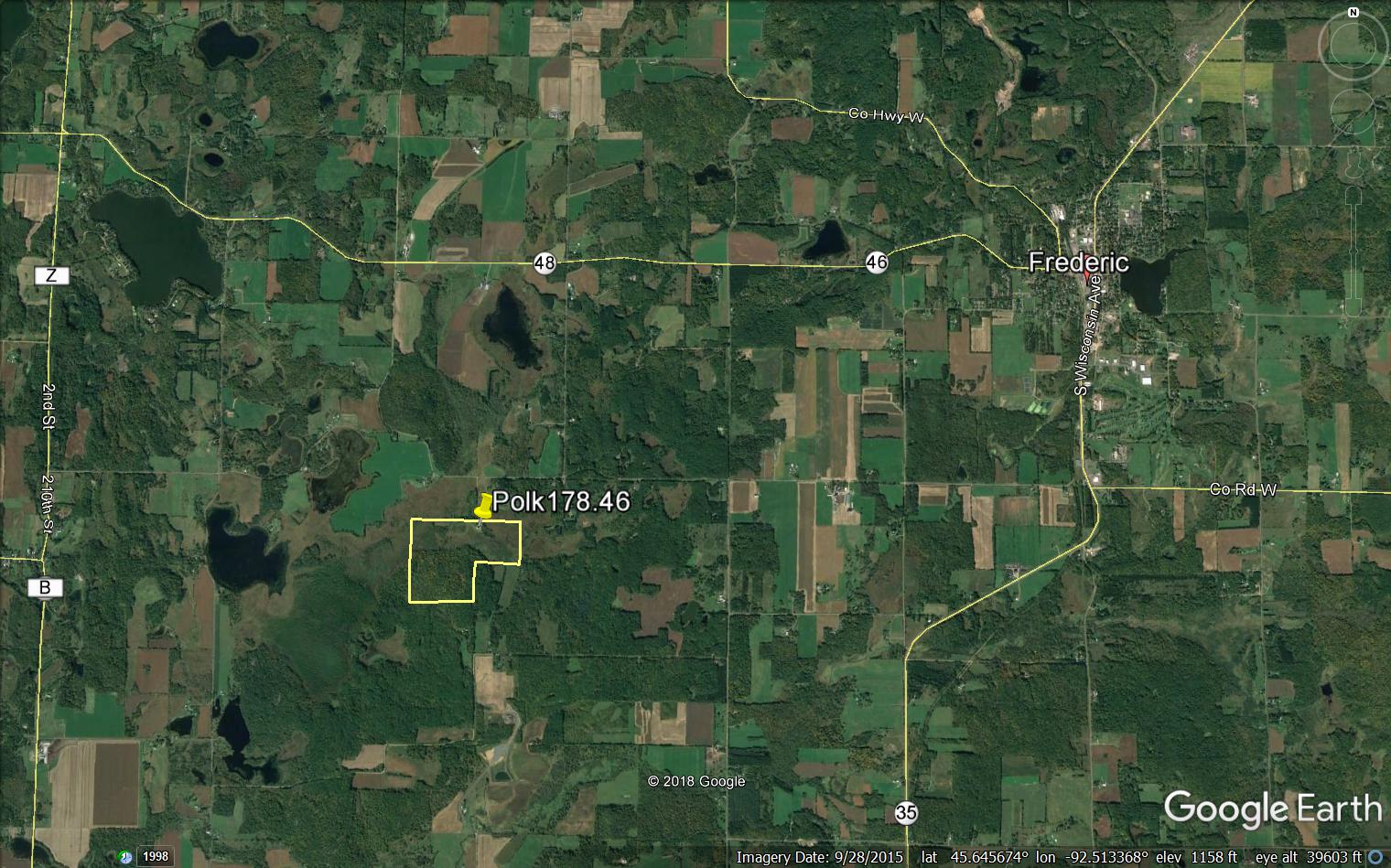Select the Polk178.46 yellow pushpin placemark
Screen dimensions: 1391x868
coord(482,507)
